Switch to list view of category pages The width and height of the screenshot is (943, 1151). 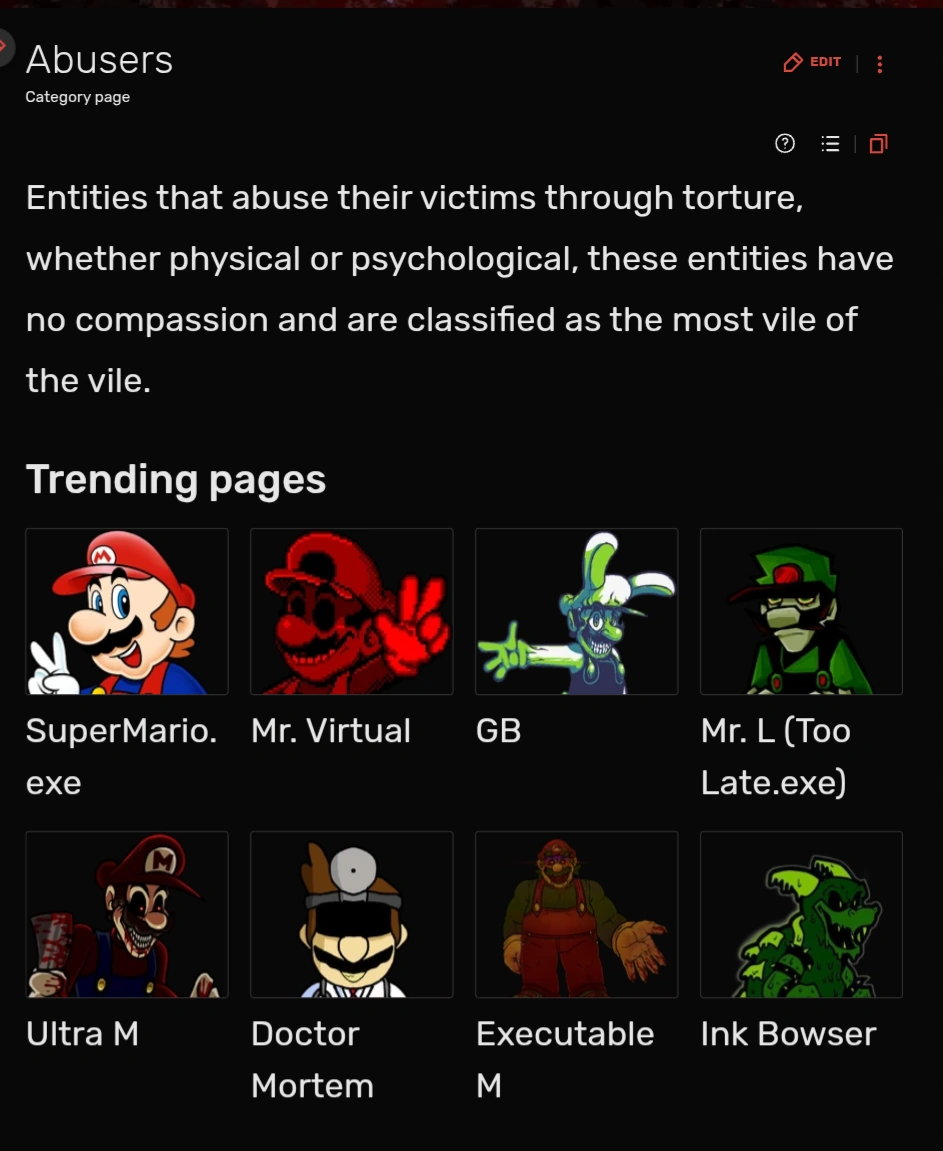[830, 143]
